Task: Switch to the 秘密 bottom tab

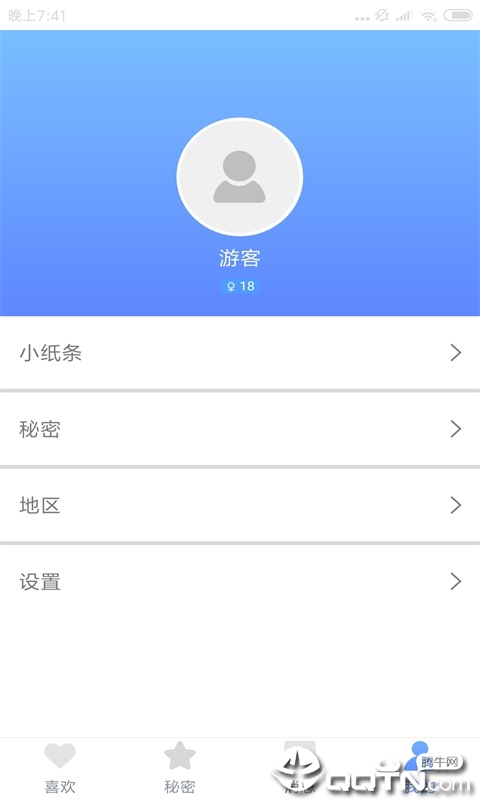Action: tap(180, 768)
